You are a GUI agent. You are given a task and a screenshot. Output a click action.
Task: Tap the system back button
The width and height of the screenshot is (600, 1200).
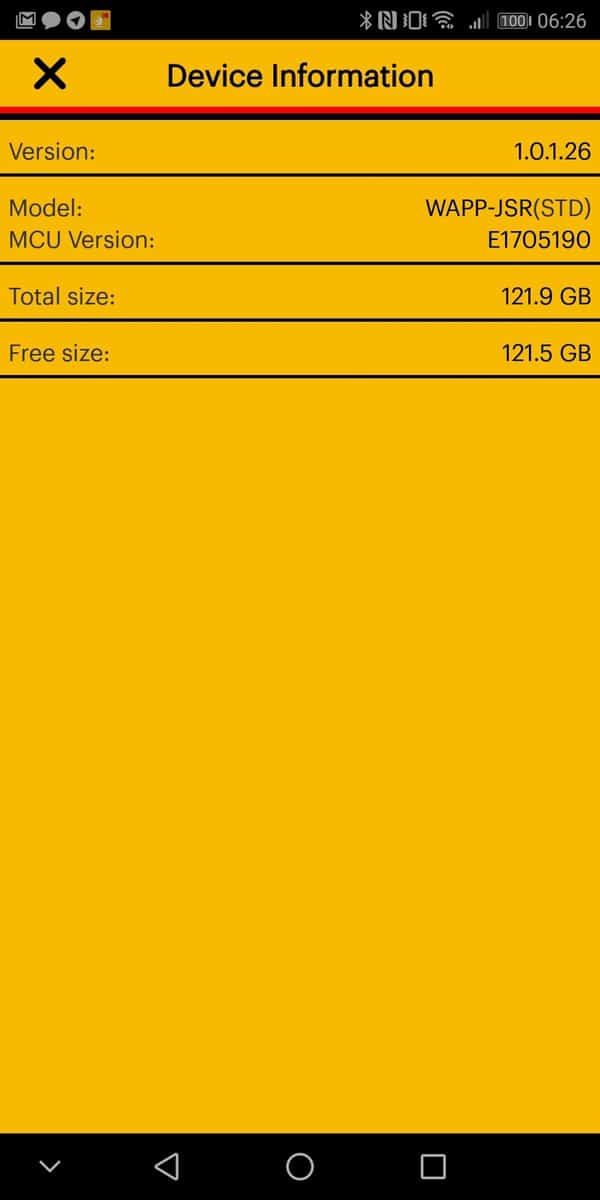coord(167,1166)
